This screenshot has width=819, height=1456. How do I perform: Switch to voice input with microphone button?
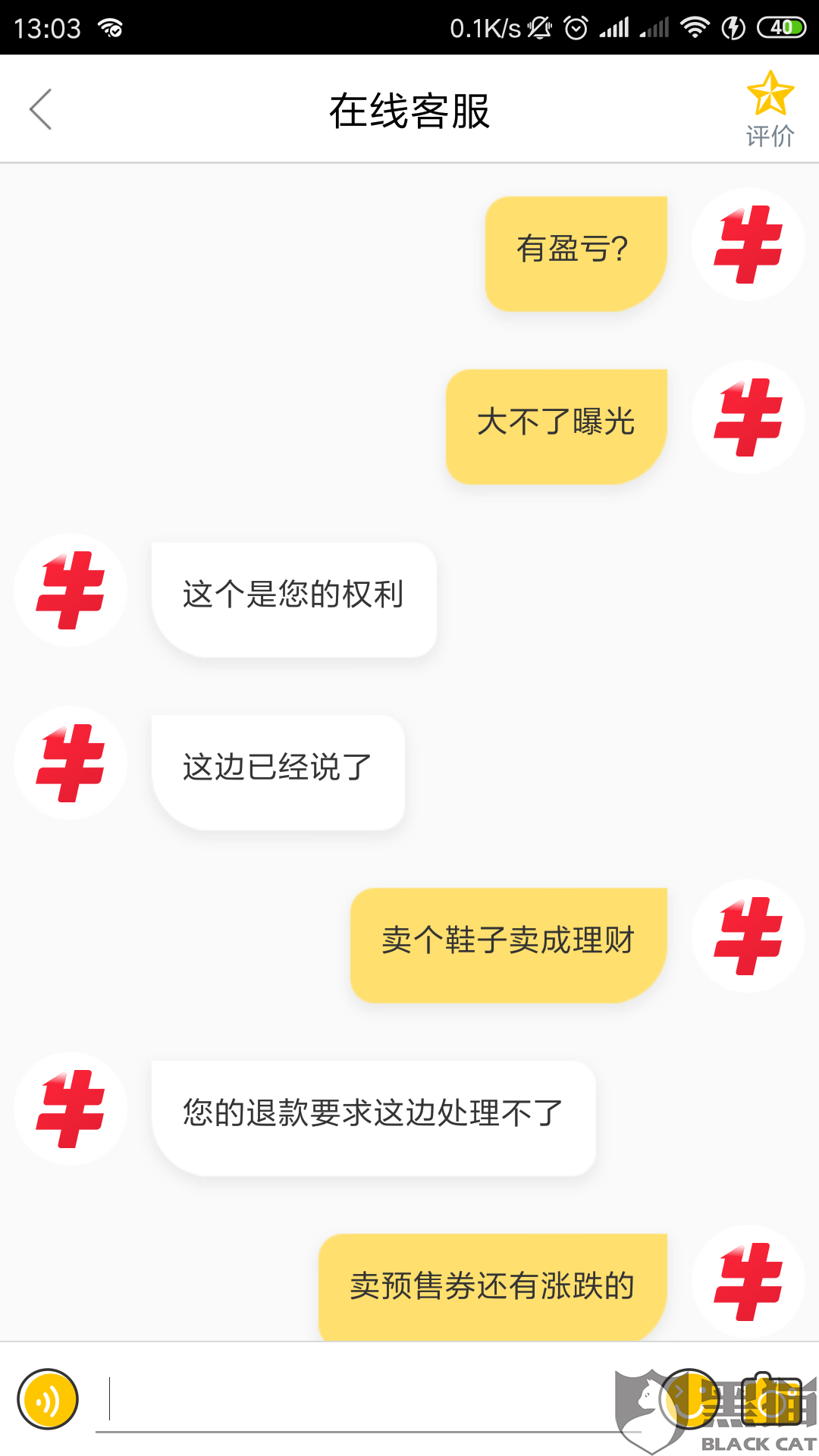tap(48, 1399)
